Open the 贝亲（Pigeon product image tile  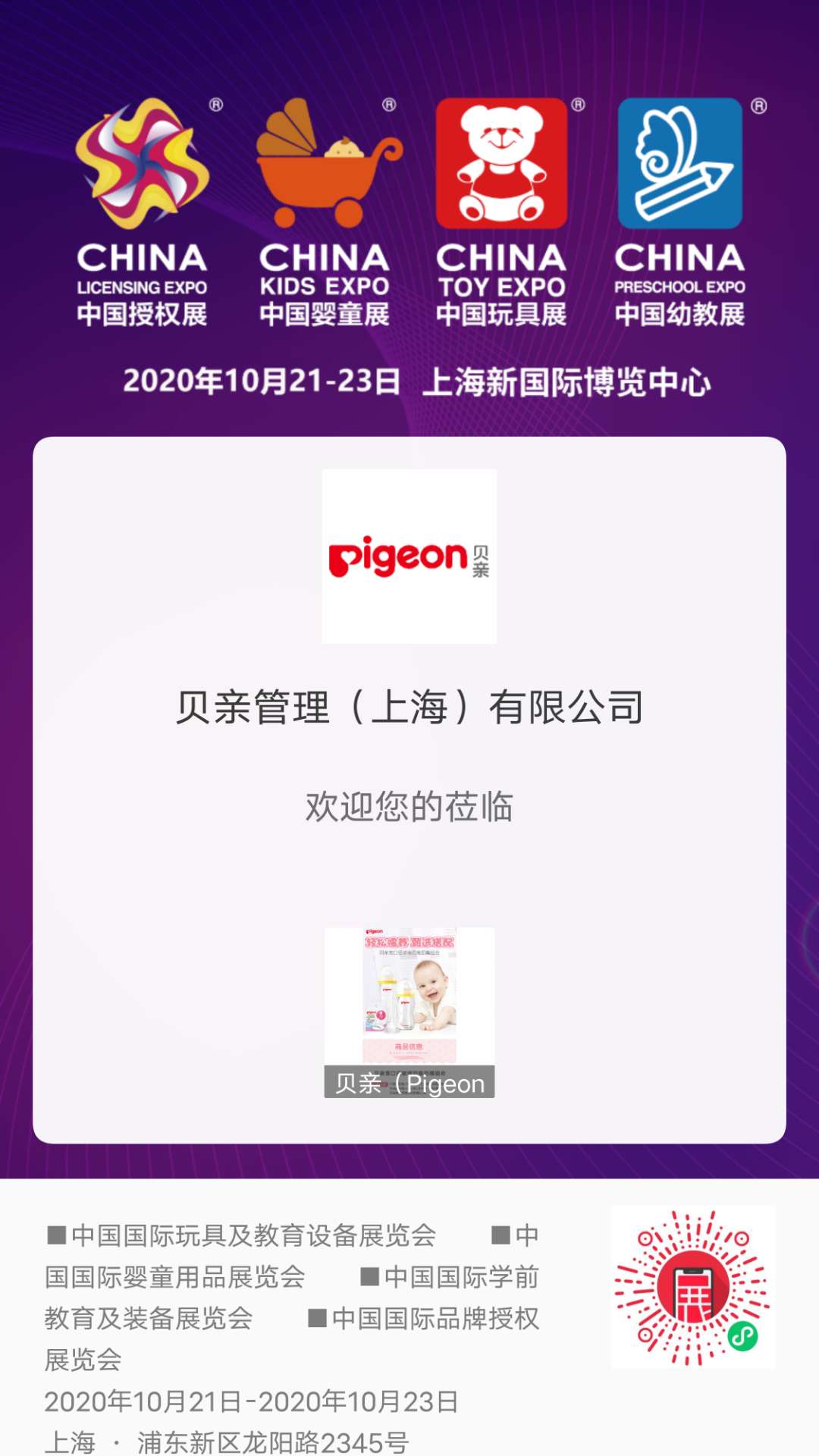pos(409,1011)
